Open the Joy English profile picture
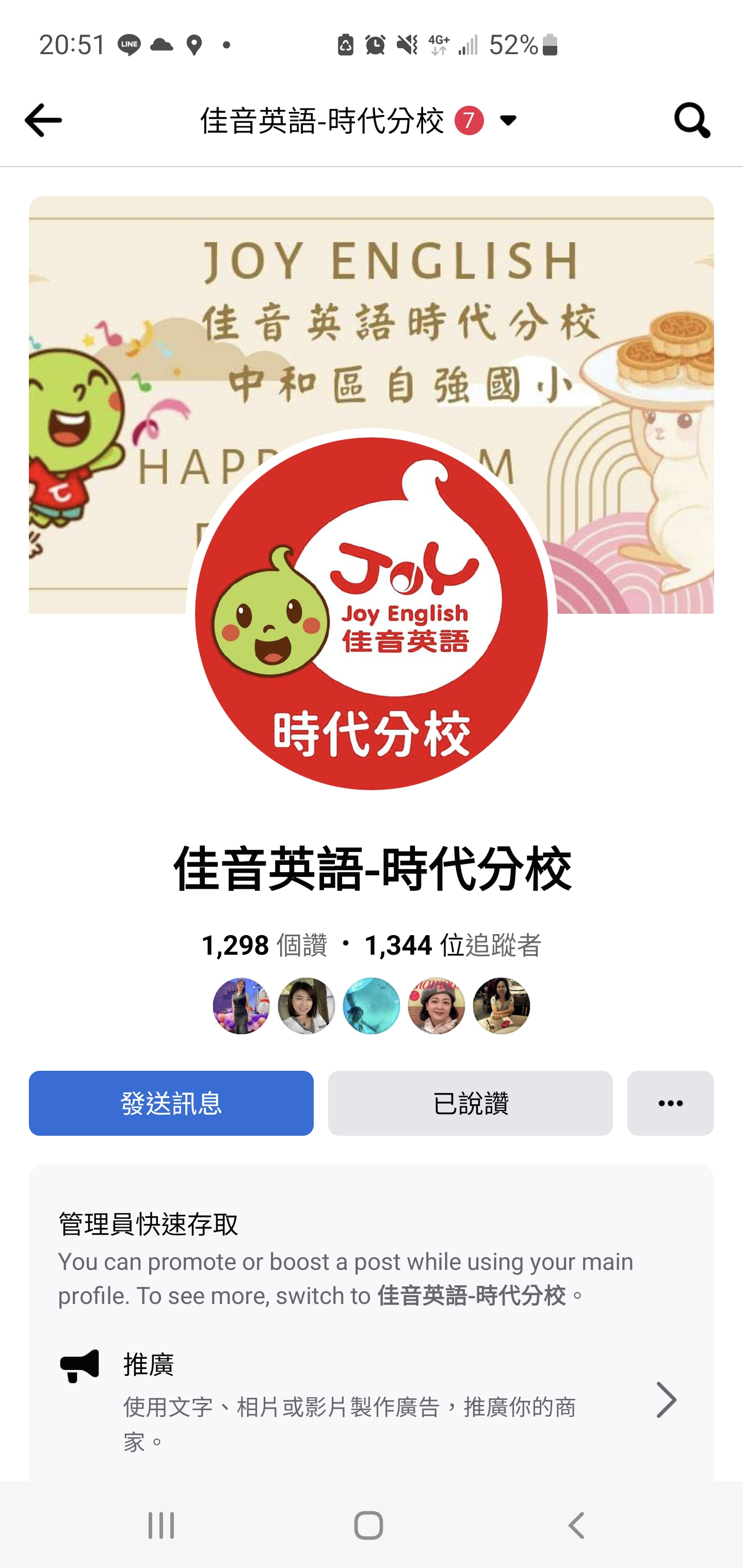The height and width of the screenshot is (1568, 743). pyautogui.click(x=371, y=614)
